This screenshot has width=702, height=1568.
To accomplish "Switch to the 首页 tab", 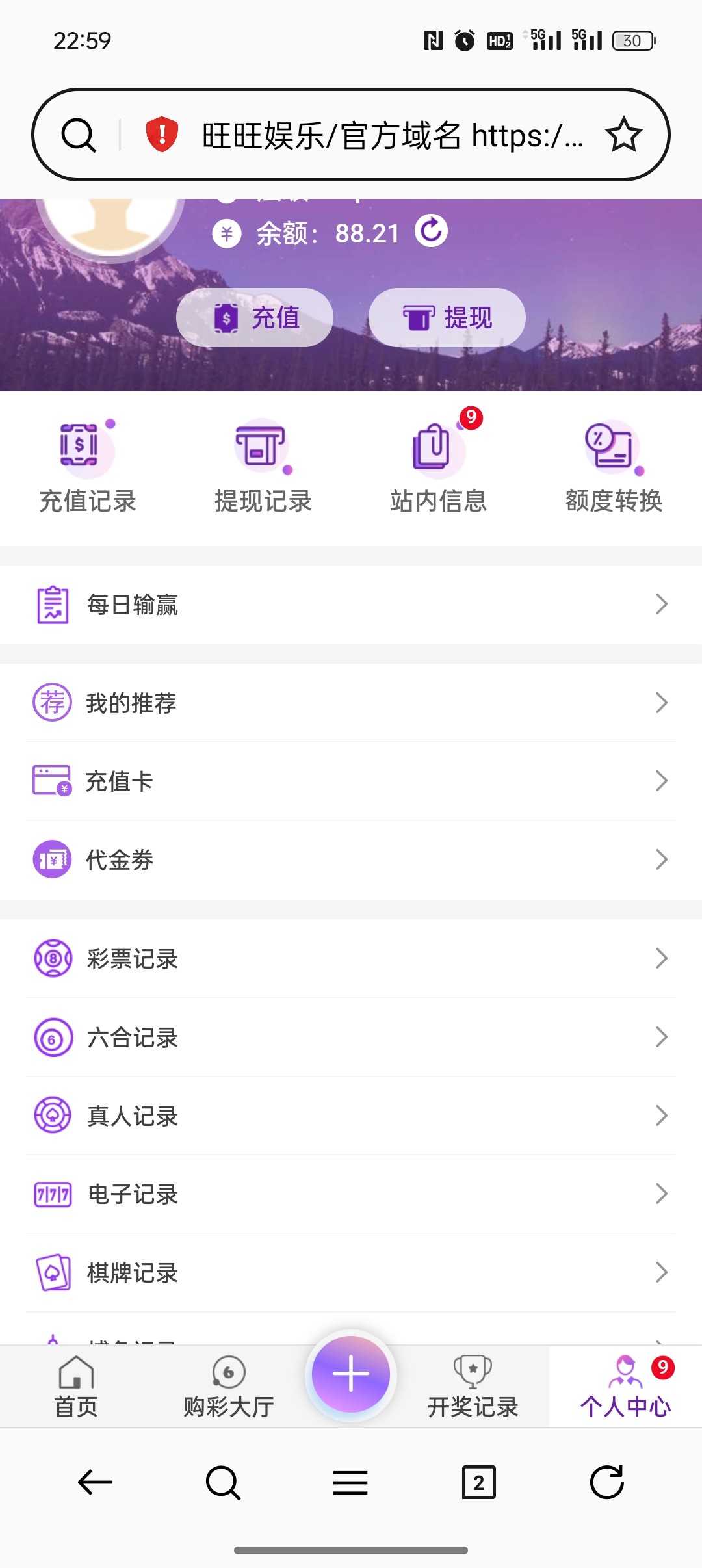I will (x=76, y=1387).
